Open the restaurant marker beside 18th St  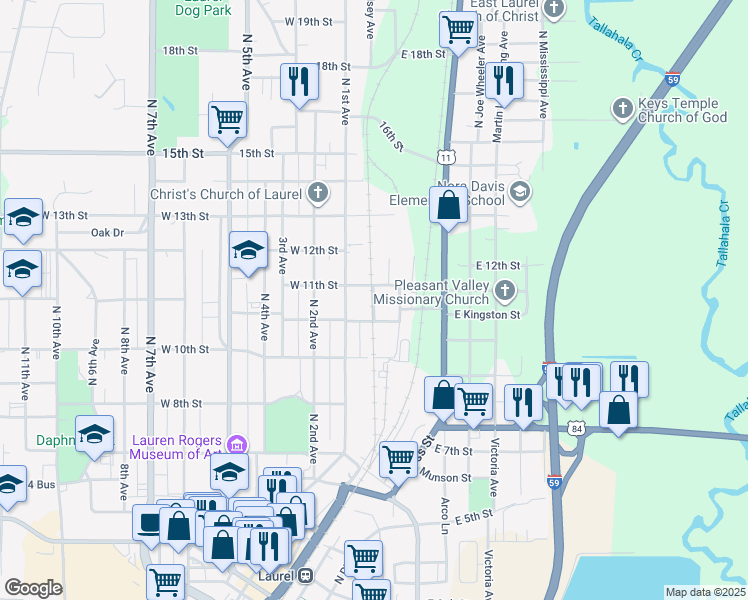pyautogui.click(x=297, y=81)
